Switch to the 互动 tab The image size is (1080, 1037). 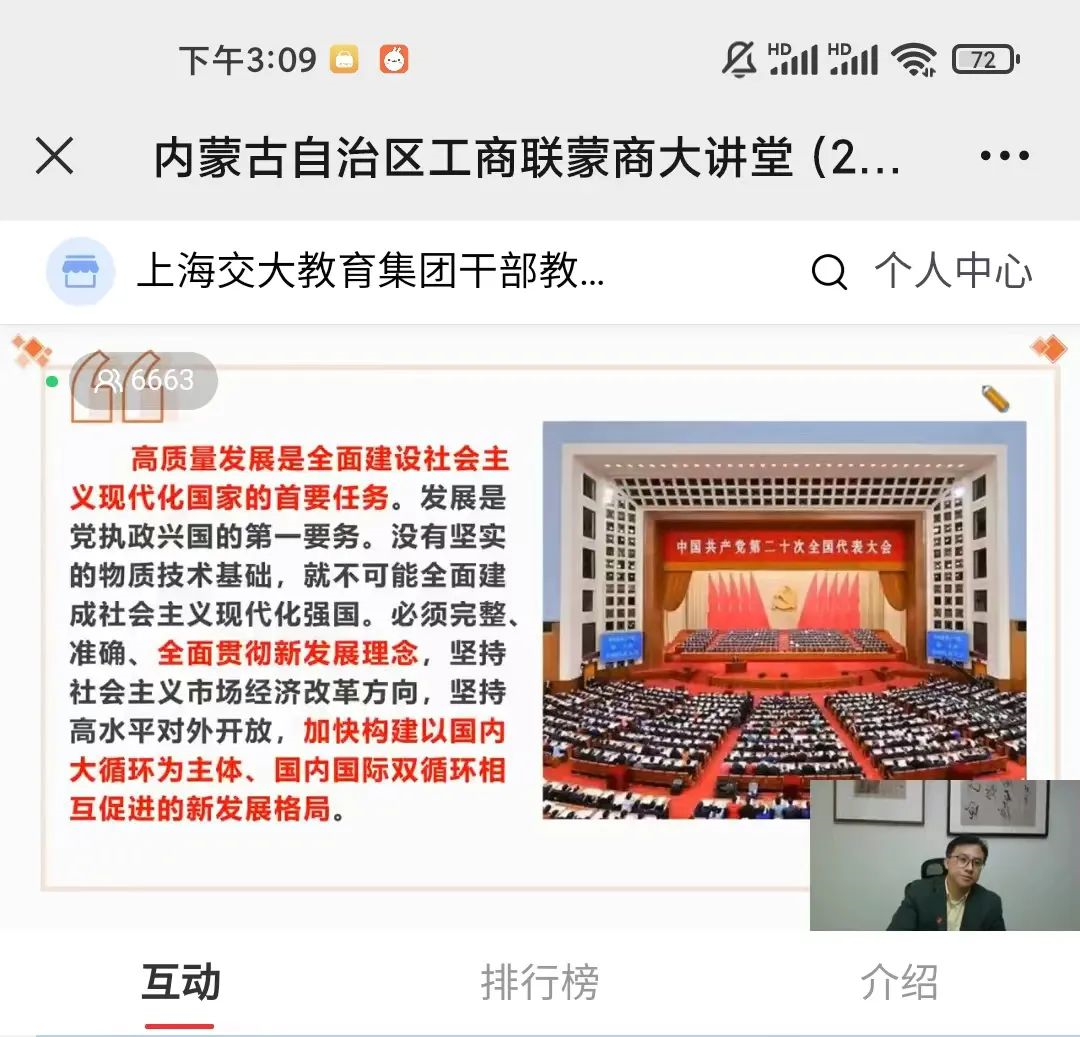point(180,983)
